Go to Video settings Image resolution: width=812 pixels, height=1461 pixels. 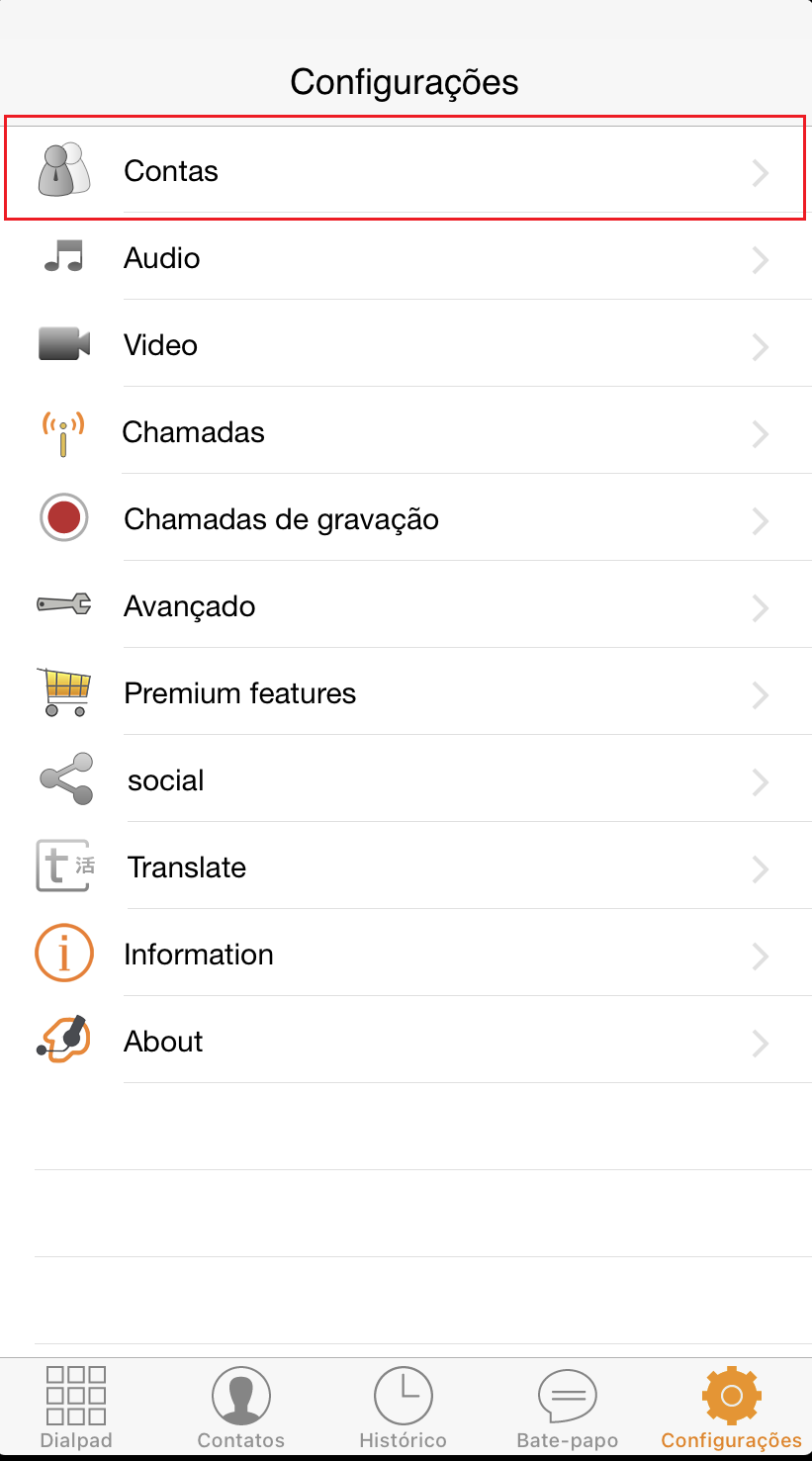point(406,345)
